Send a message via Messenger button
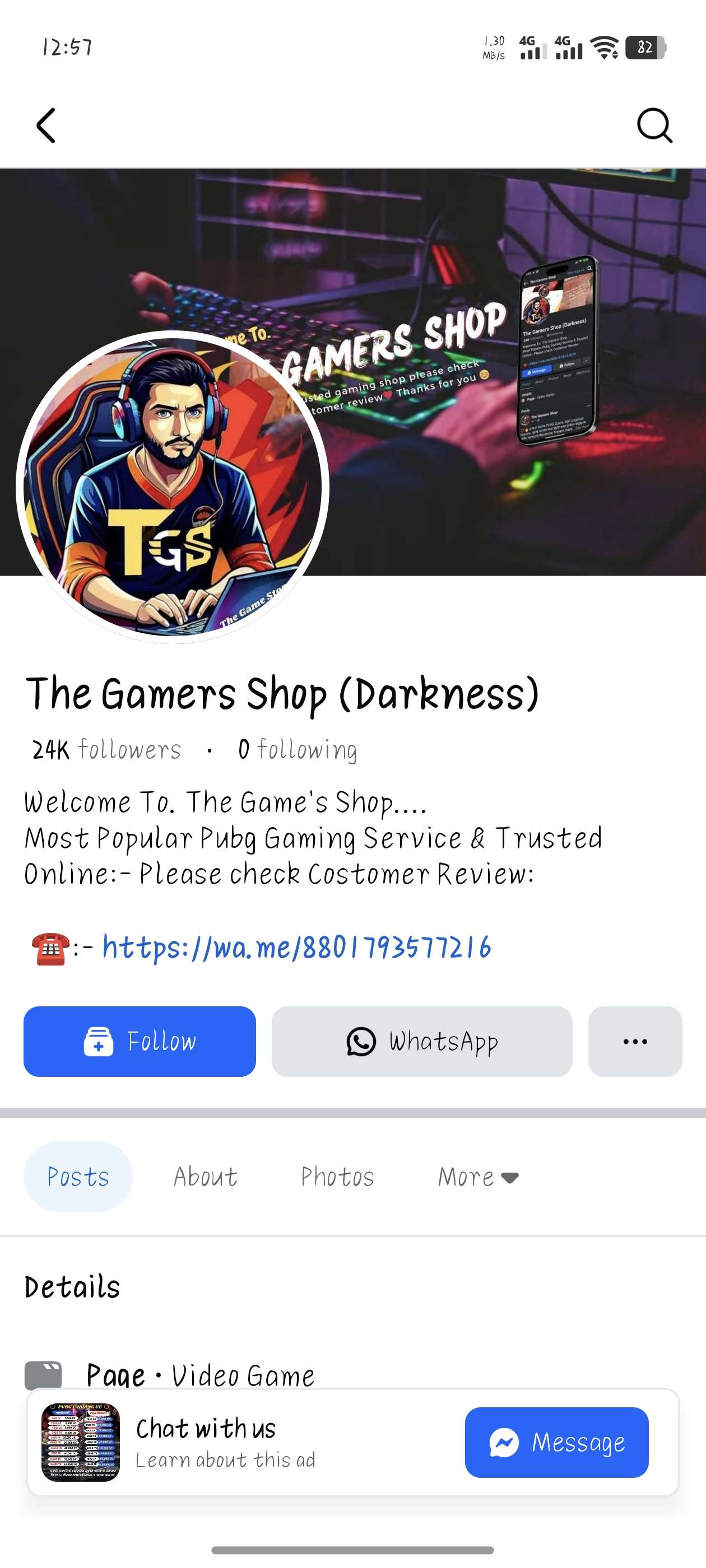Screen dimensions: 706x1568 (x=556, y=1442)
